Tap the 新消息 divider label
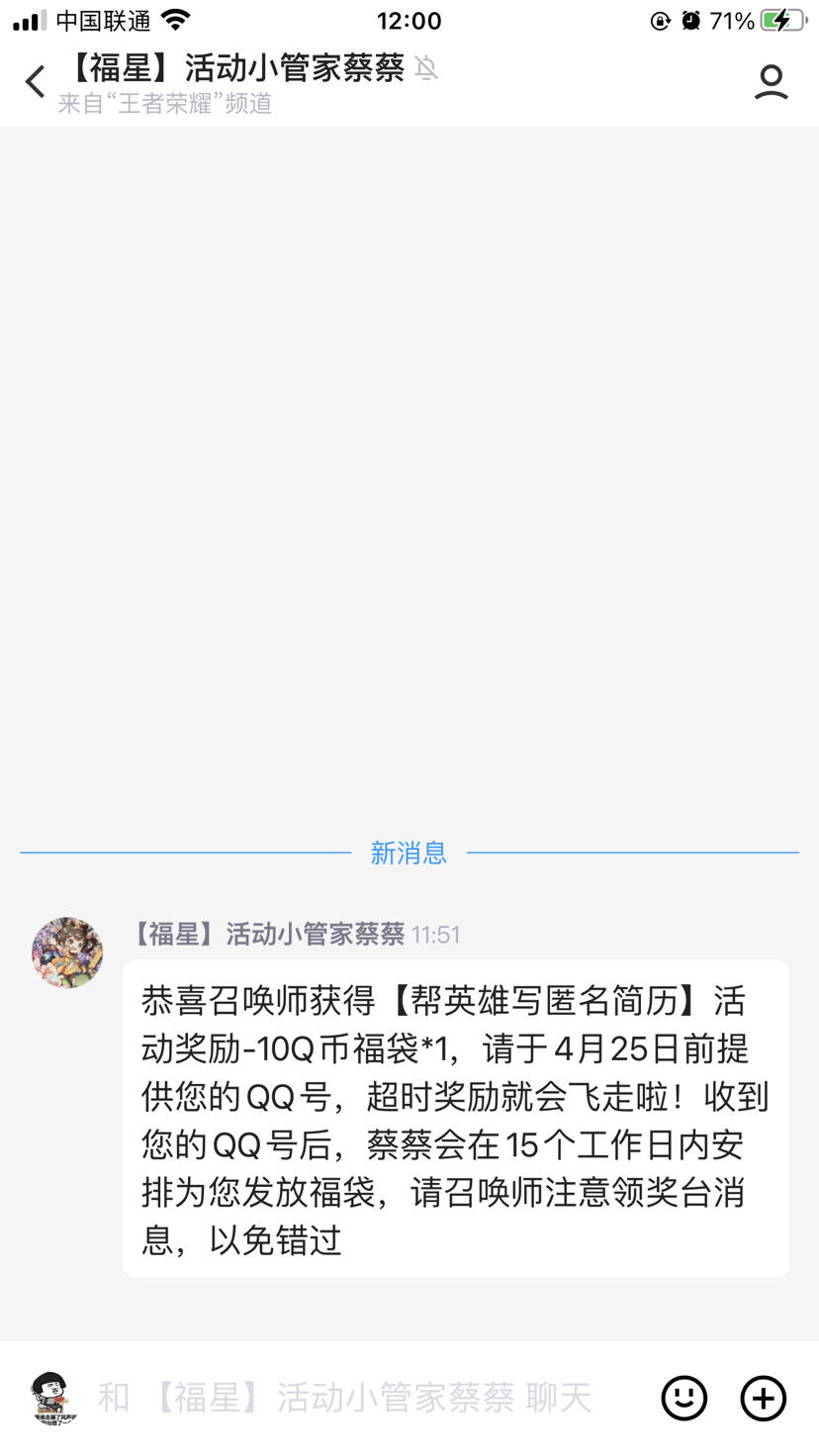 (x=409, y=853)
